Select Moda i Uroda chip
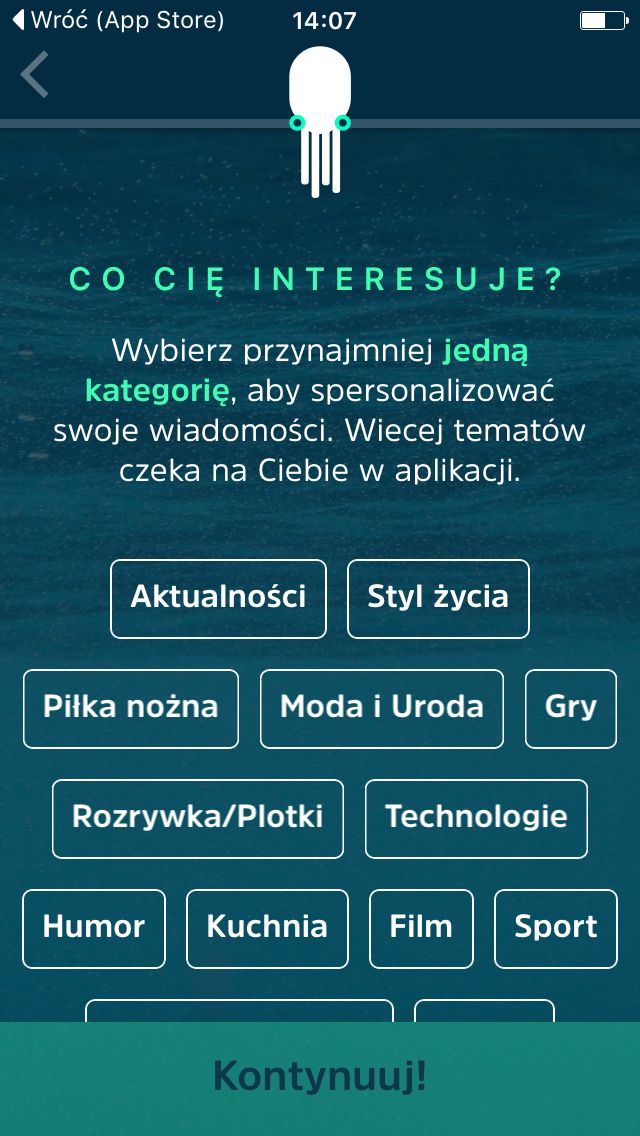This screenshot has width=640, height=1136. pyautogui.click(x=382, y=709)
